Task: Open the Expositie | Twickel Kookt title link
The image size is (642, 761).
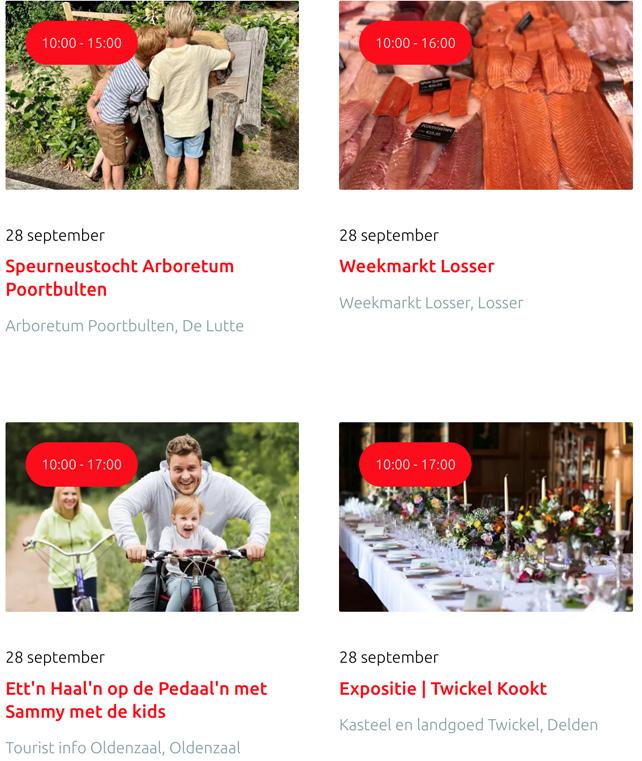Action: tap(442, 688)
